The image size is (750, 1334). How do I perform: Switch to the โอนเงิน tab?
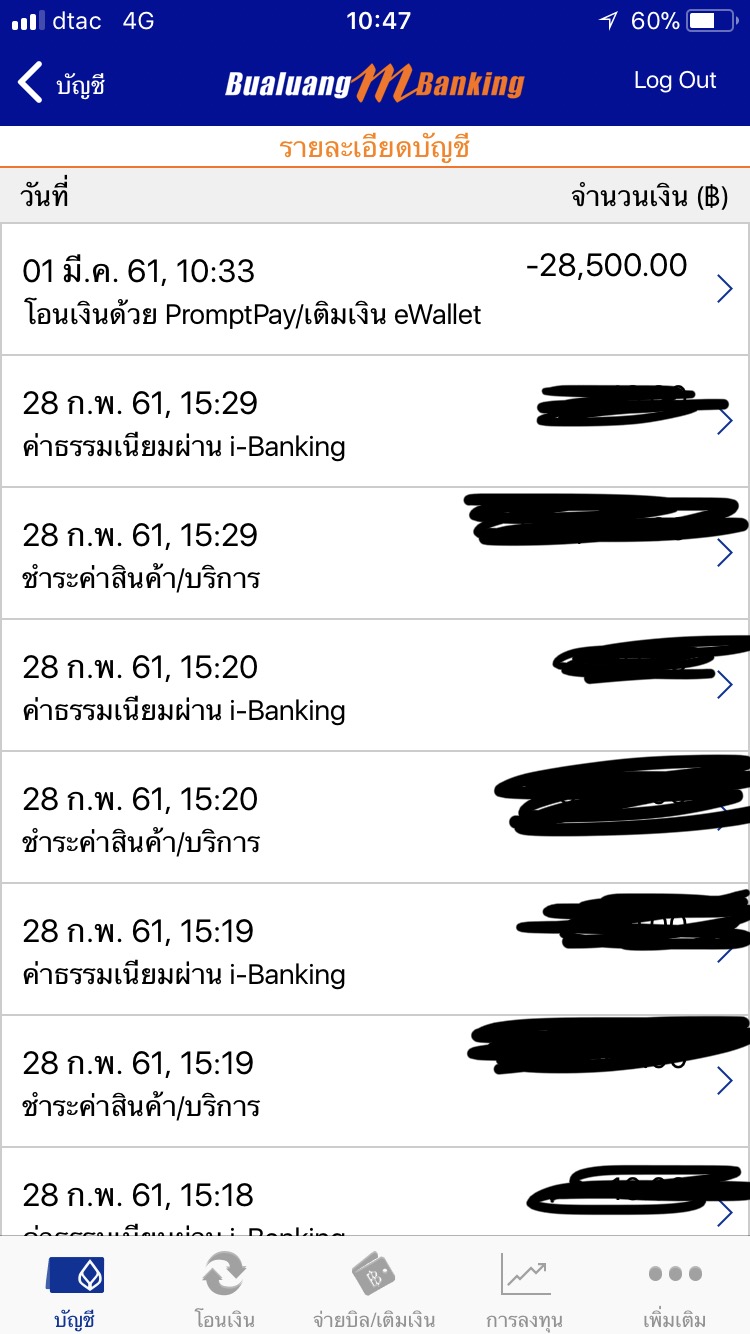(x=225, y=1288)
